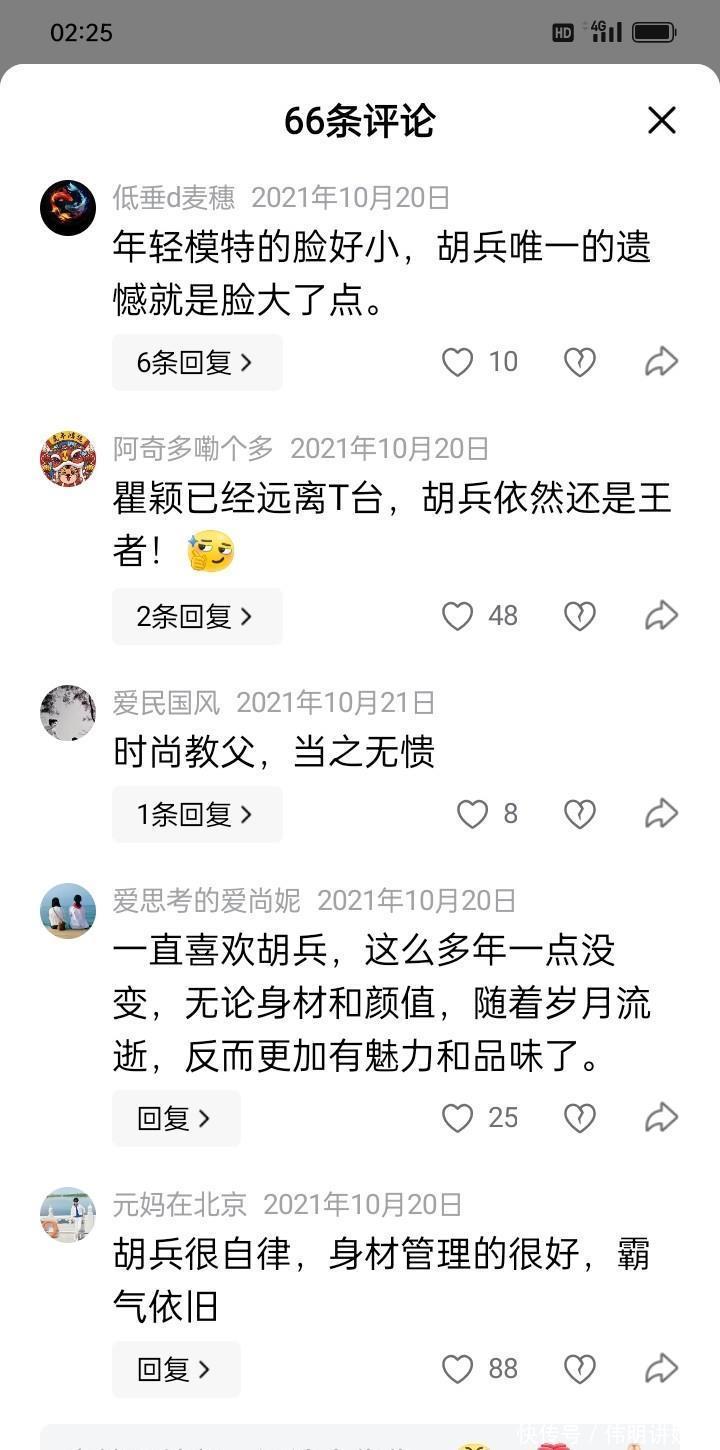Dislike 低垂d麦穗's comment

[x=580, y=362]
